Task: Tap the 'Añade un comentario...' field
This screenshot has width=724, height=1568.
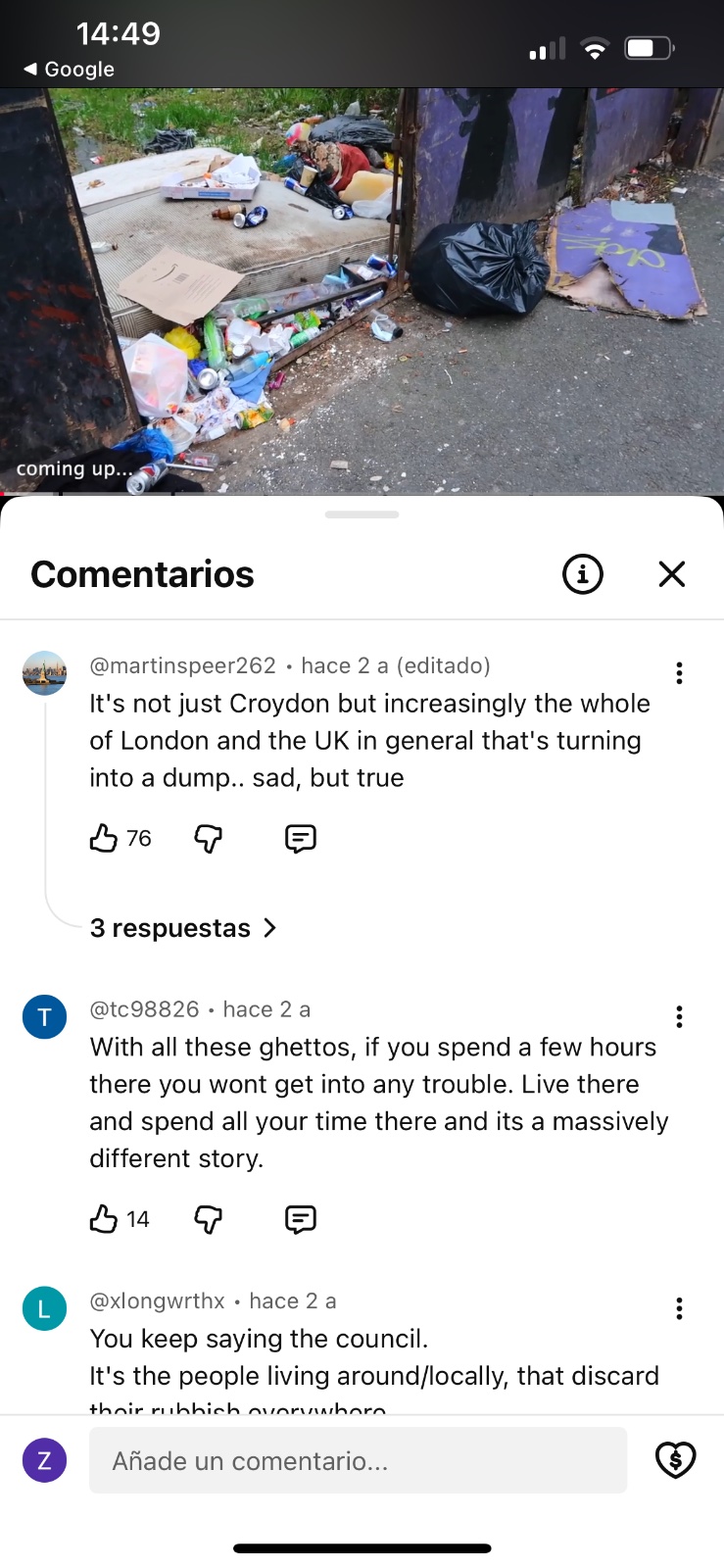Action: [358, 1461]
